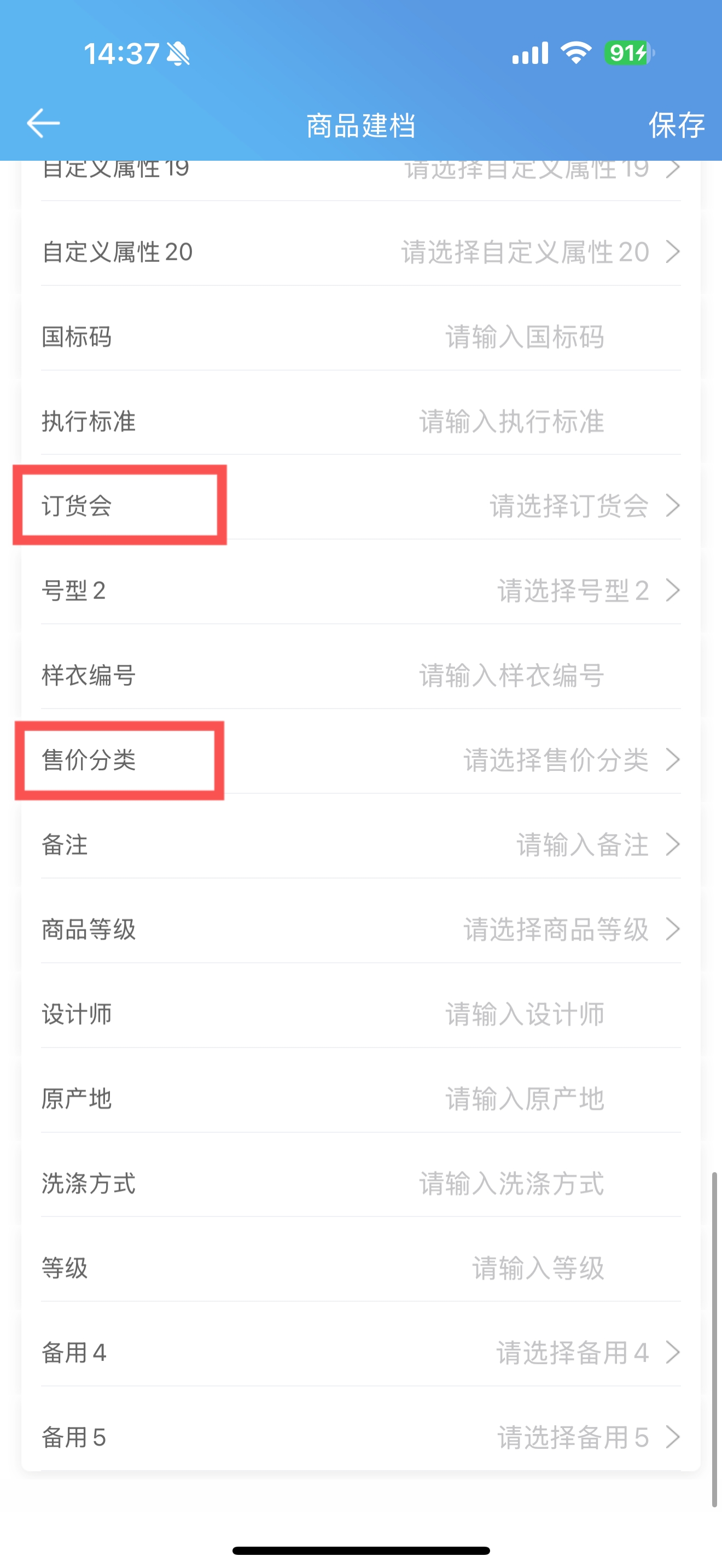The image size is (722, 1568).
Task: Tap the 样衣编号 input field
Action: click(361, 675)
